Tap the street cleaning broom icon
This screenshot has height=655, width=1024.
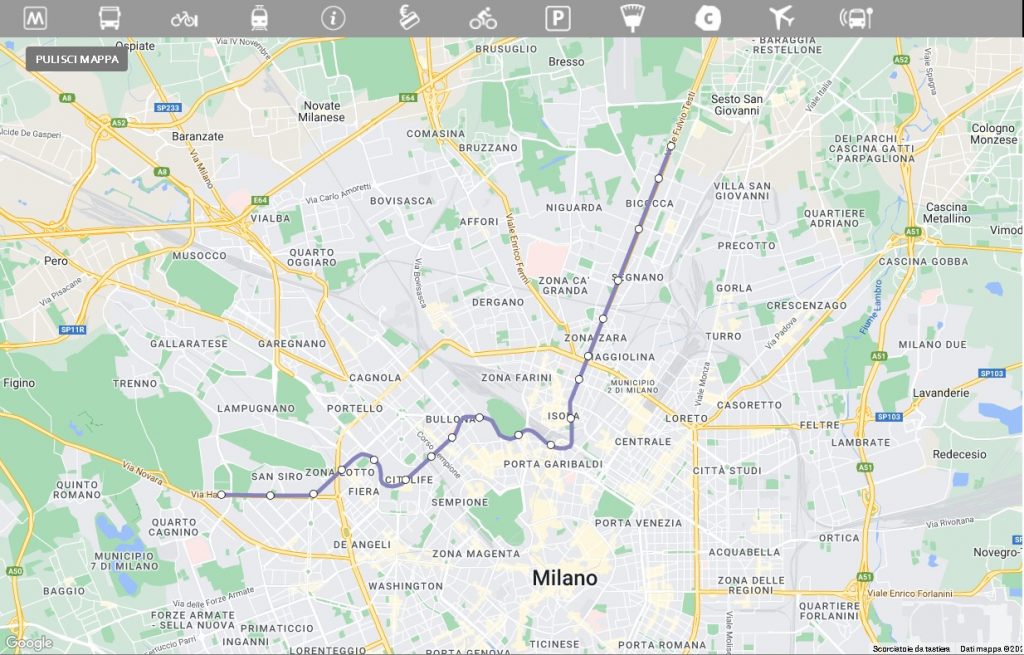(632, 17)
